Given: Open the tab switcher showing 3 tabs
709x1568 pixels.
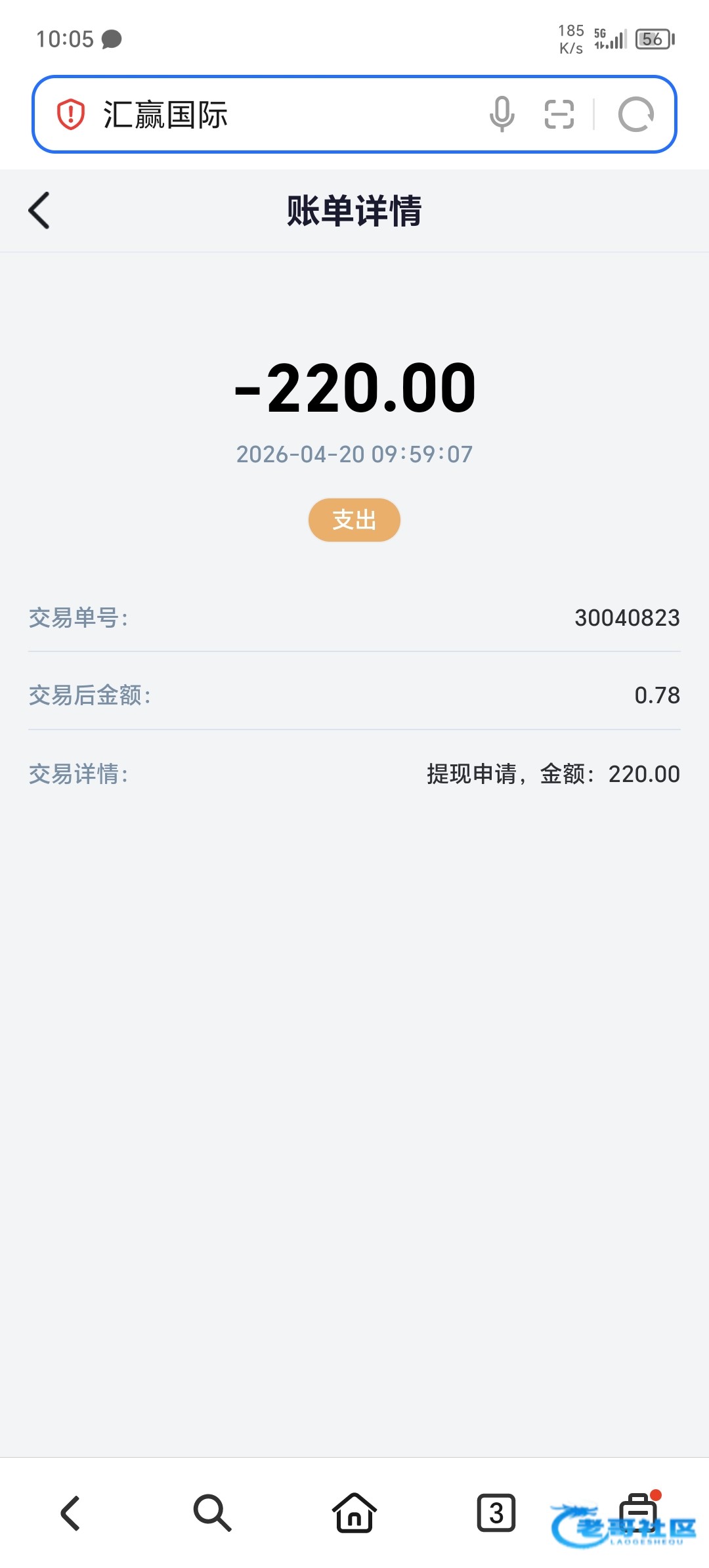Looking at the screenshot, I should 496,1513.
